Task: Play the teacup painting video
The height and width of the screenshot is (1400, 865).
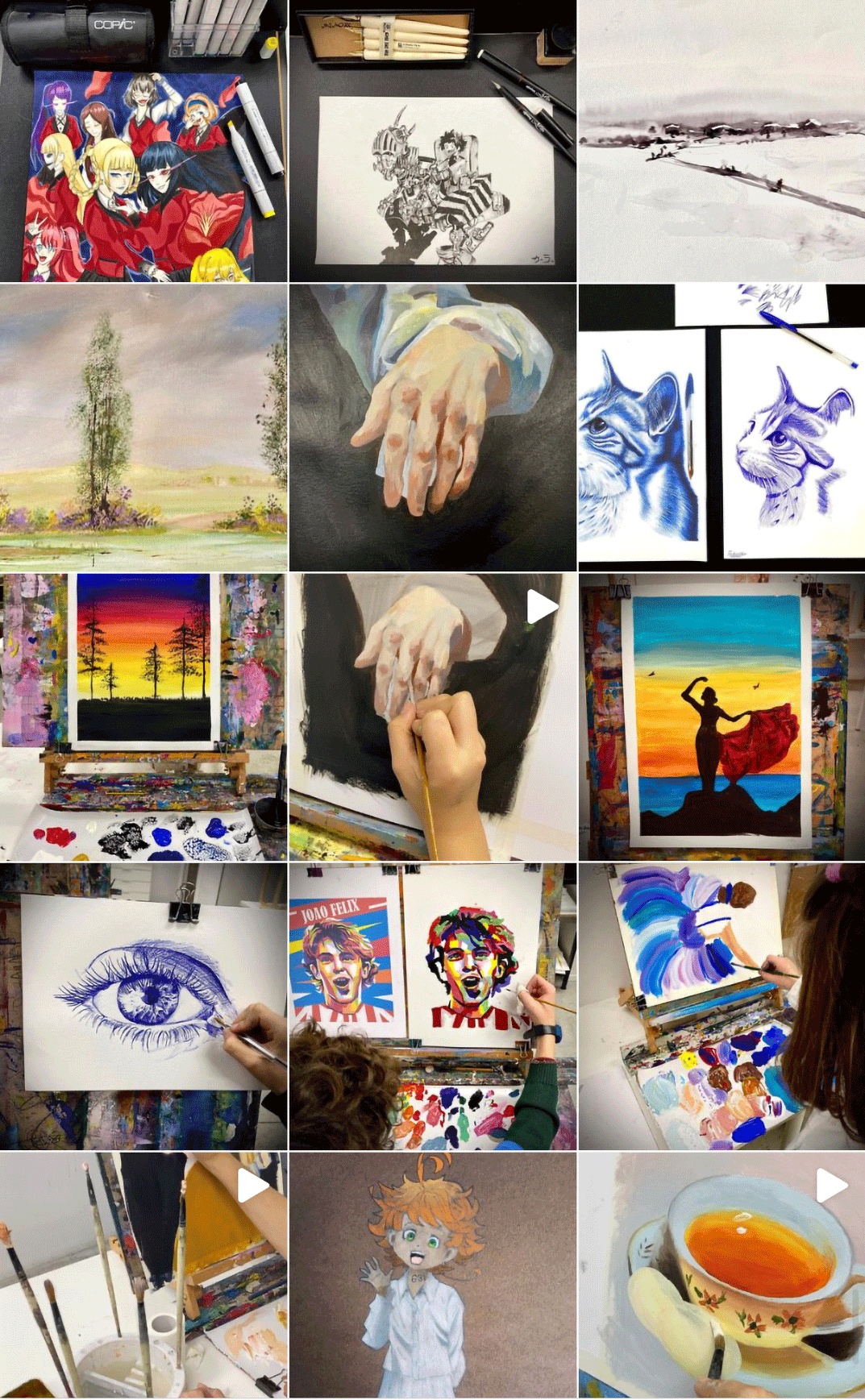Action: (722, 1275)
